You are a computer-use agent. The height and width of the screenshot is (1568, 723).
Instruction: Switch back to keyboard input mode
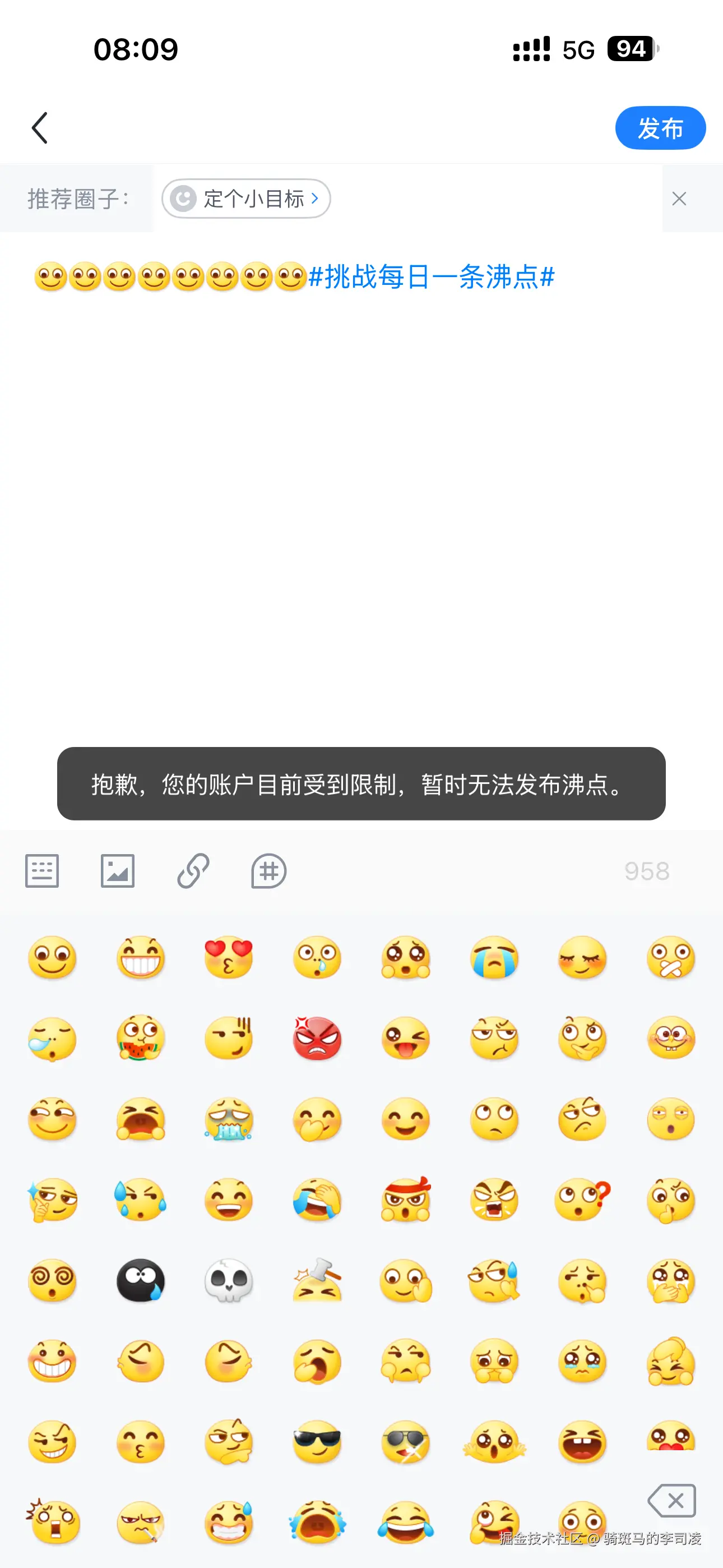[x=42, y=870]
